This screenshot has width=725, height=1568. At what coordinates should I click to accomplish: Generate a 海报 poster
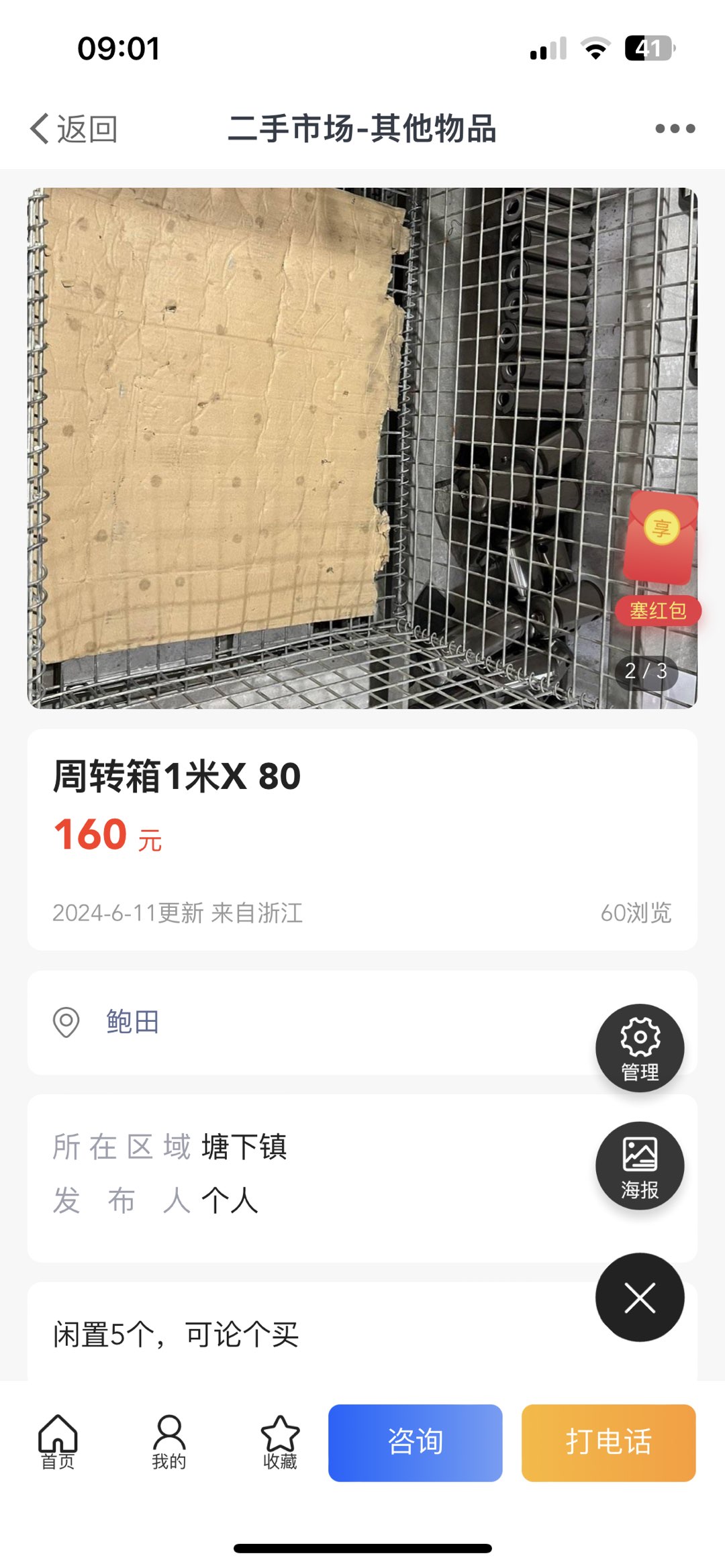point(640,1165)
